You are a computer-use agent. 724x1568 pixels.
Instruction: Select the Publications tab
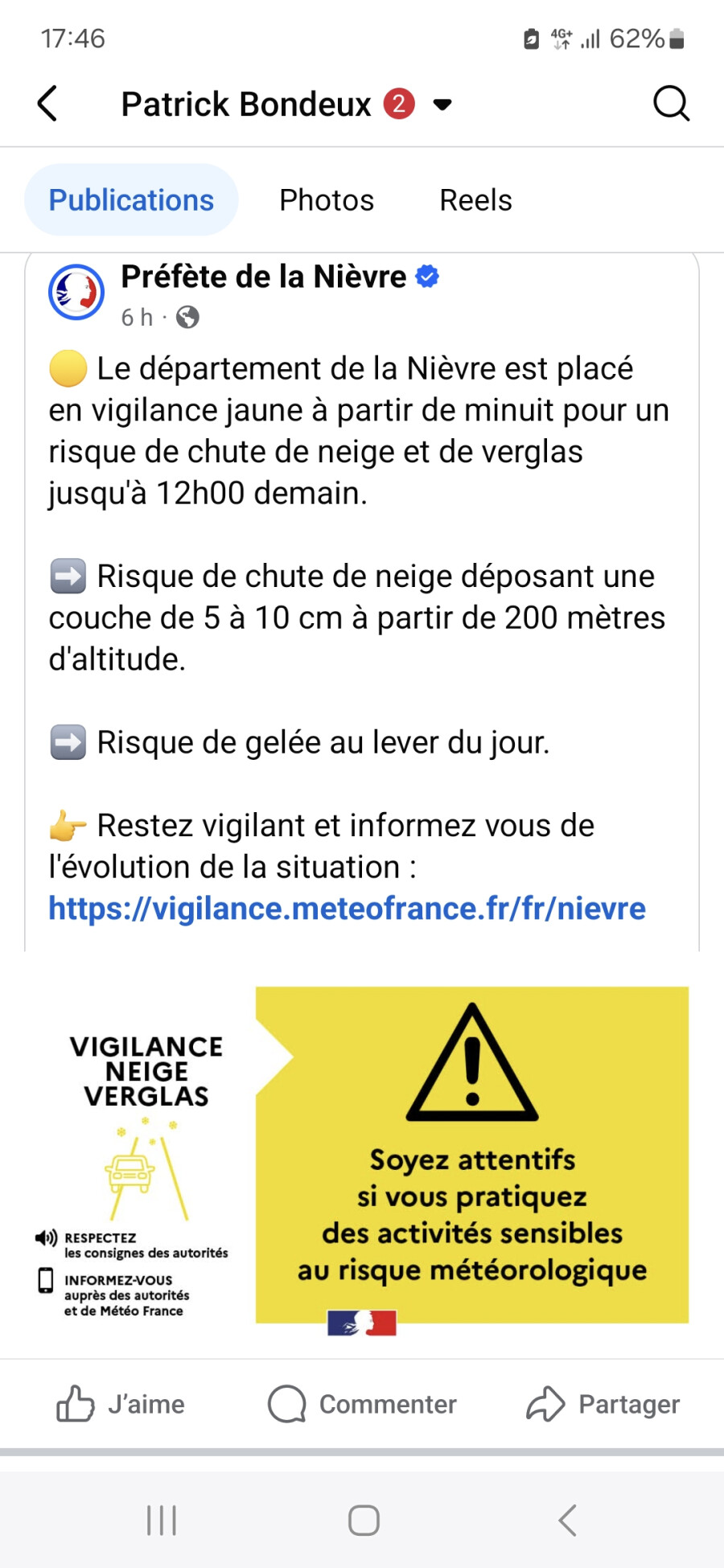coord(131,200)
